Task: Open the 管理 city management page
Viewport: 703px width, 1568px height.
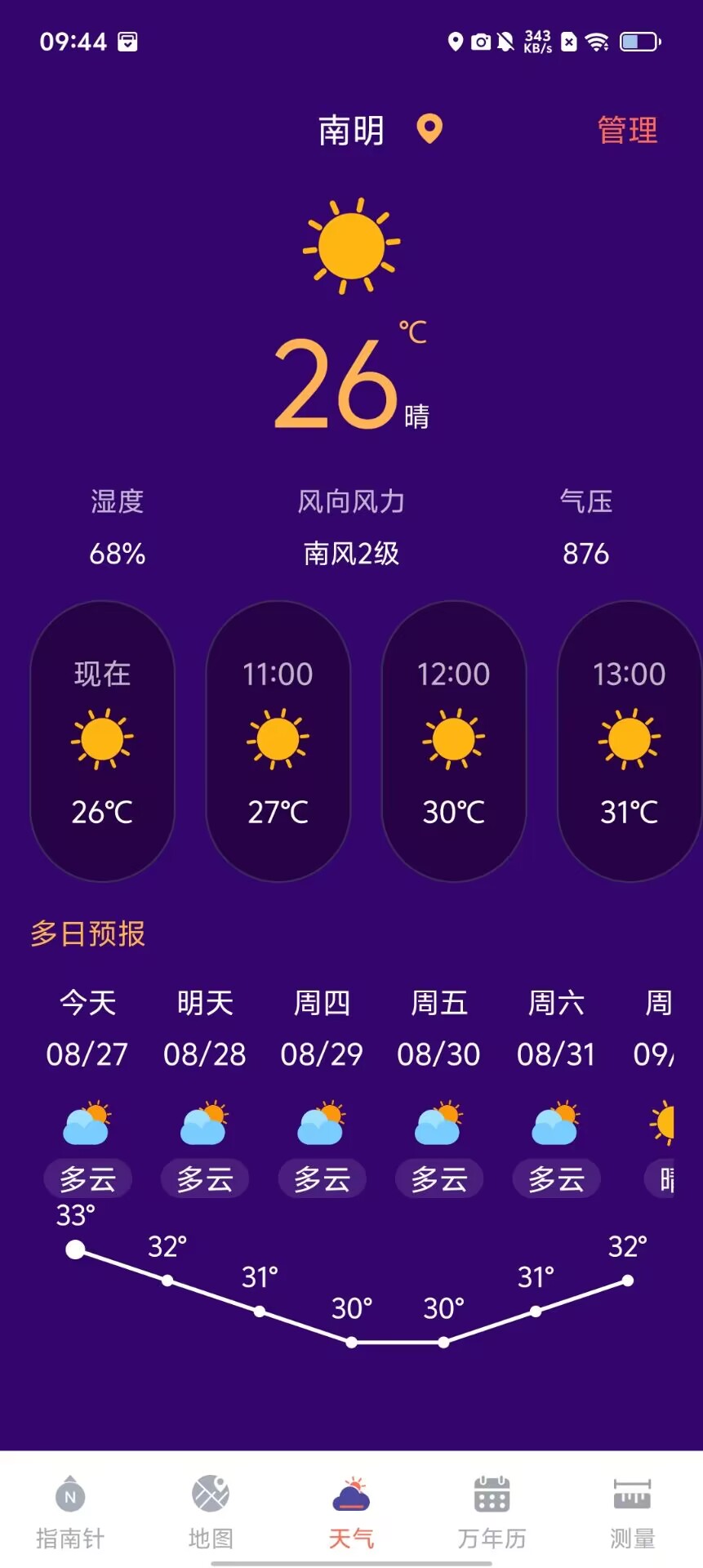Action: pos(627,131)
